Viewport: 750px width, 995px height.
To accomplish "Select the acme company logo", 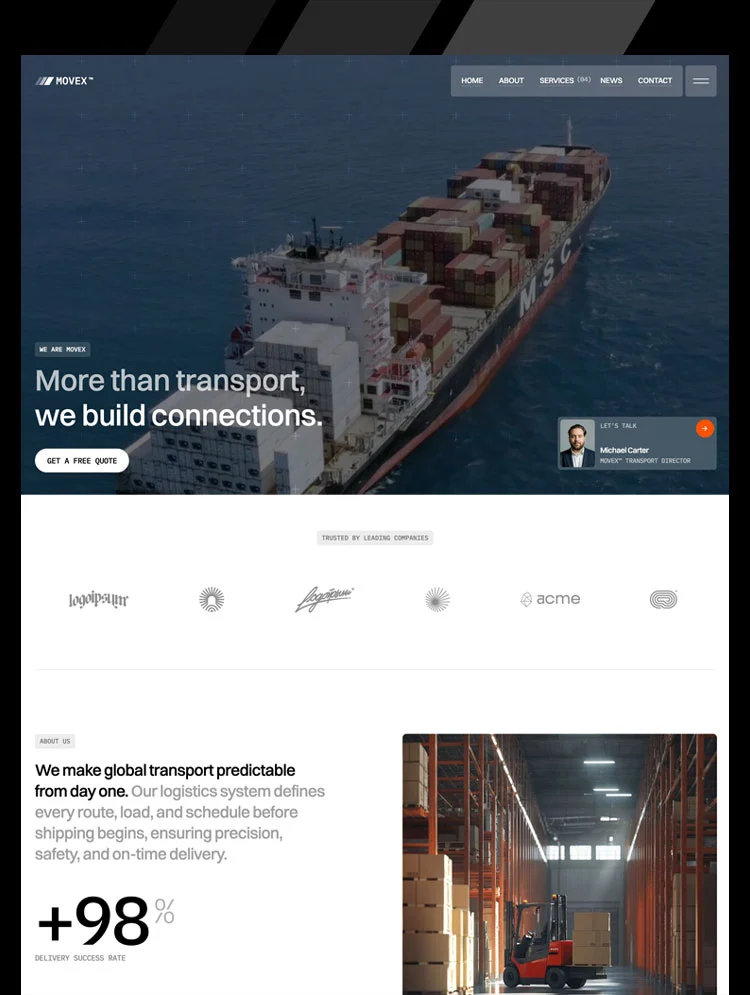I will tap(549, 599).
